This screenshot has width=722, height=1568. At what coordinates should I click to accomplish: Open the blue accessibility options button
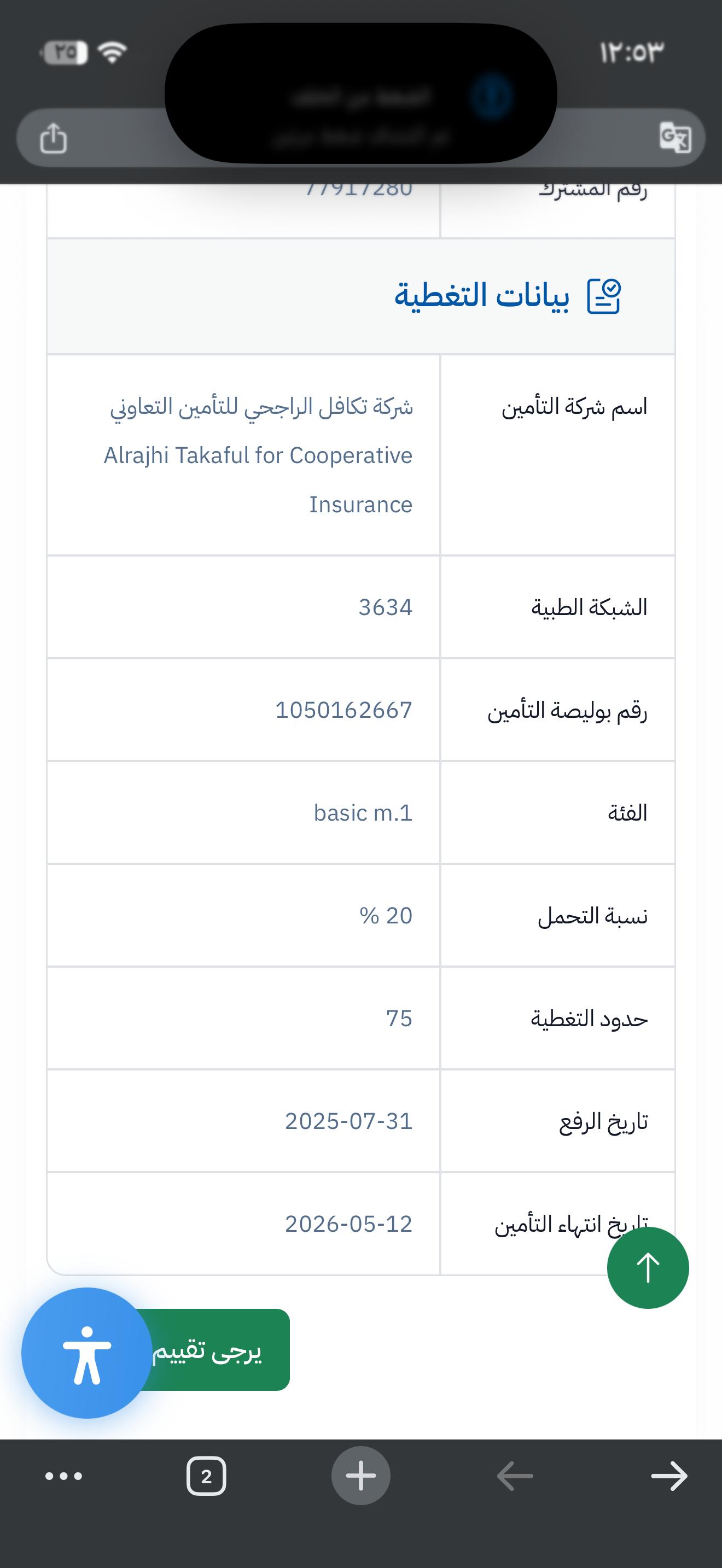(87, 1353)
